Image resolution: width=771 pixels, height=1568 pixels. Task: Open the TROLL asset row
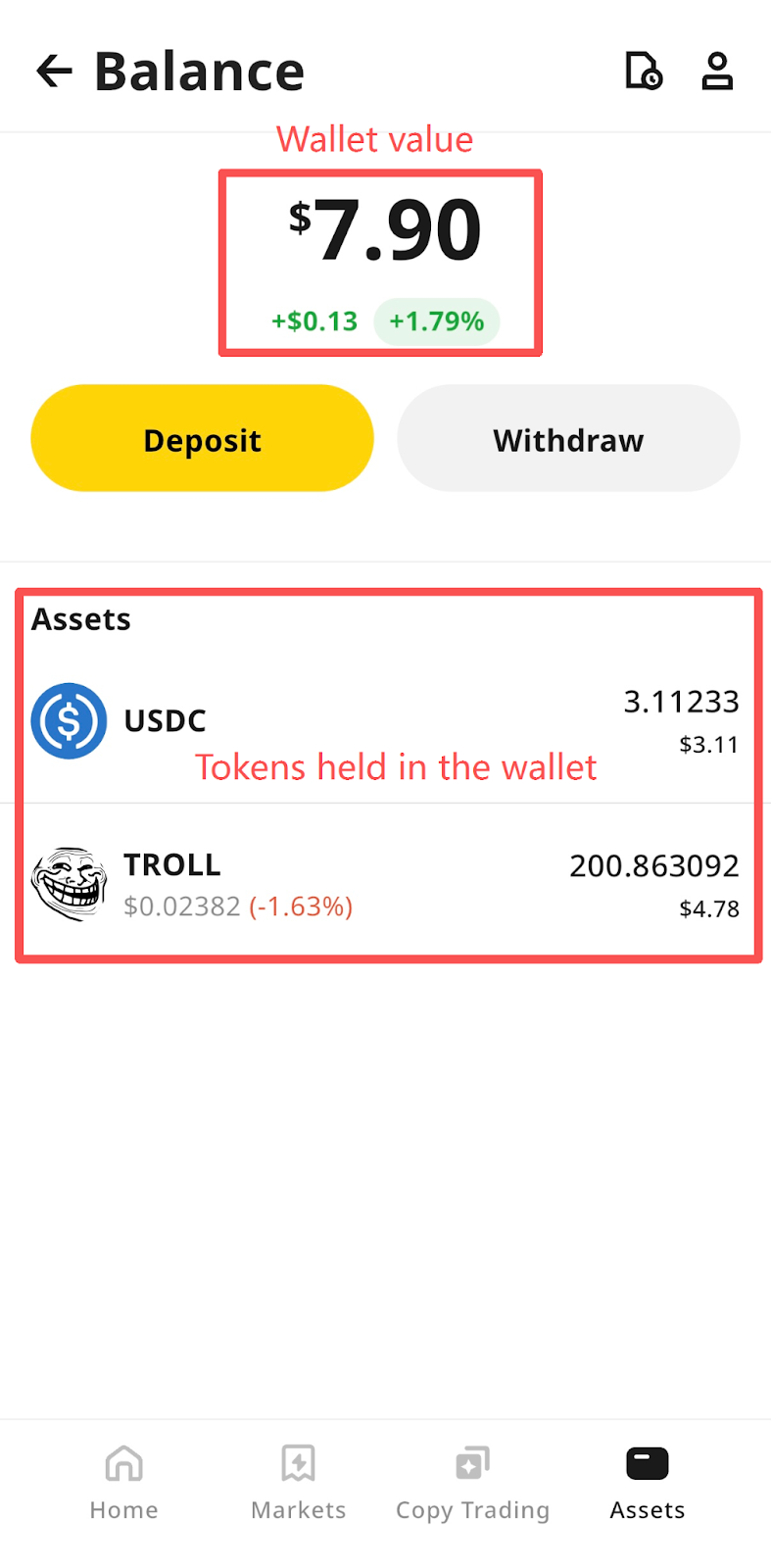[x=385, y=884]
